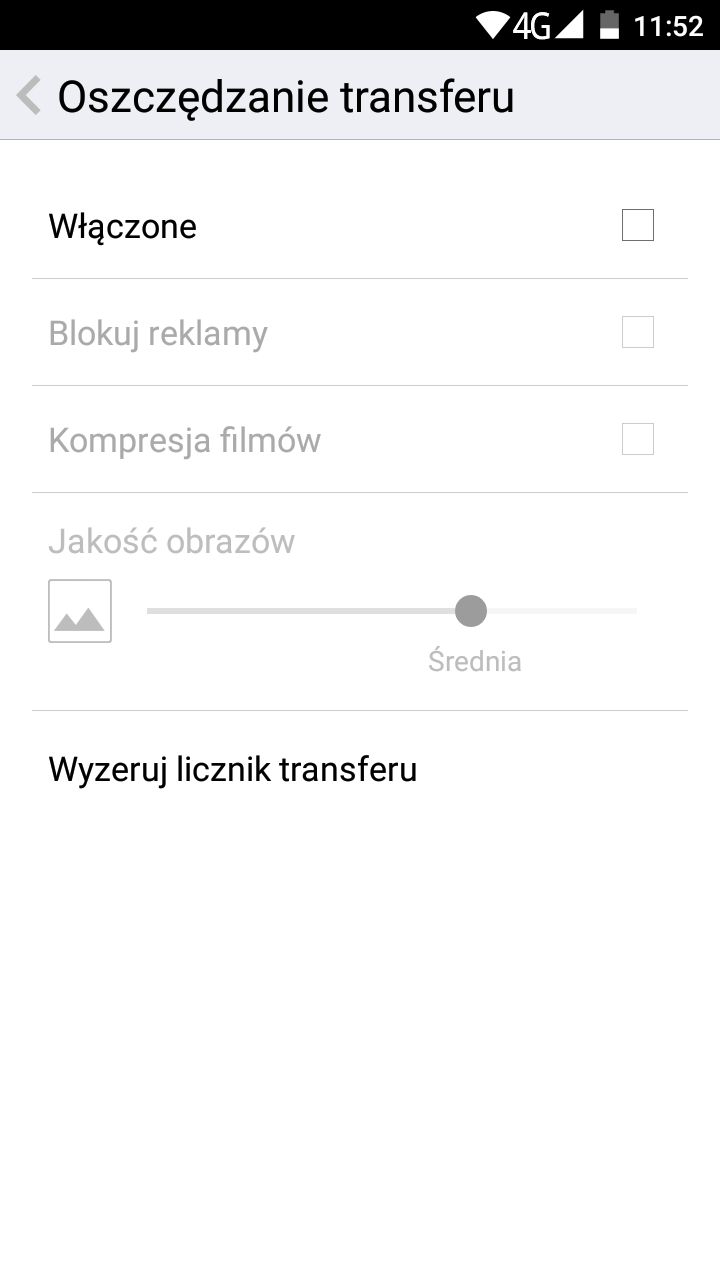Tap the Średnia quality label
Screen dimensions: 720x1280
tap(475, 660)
